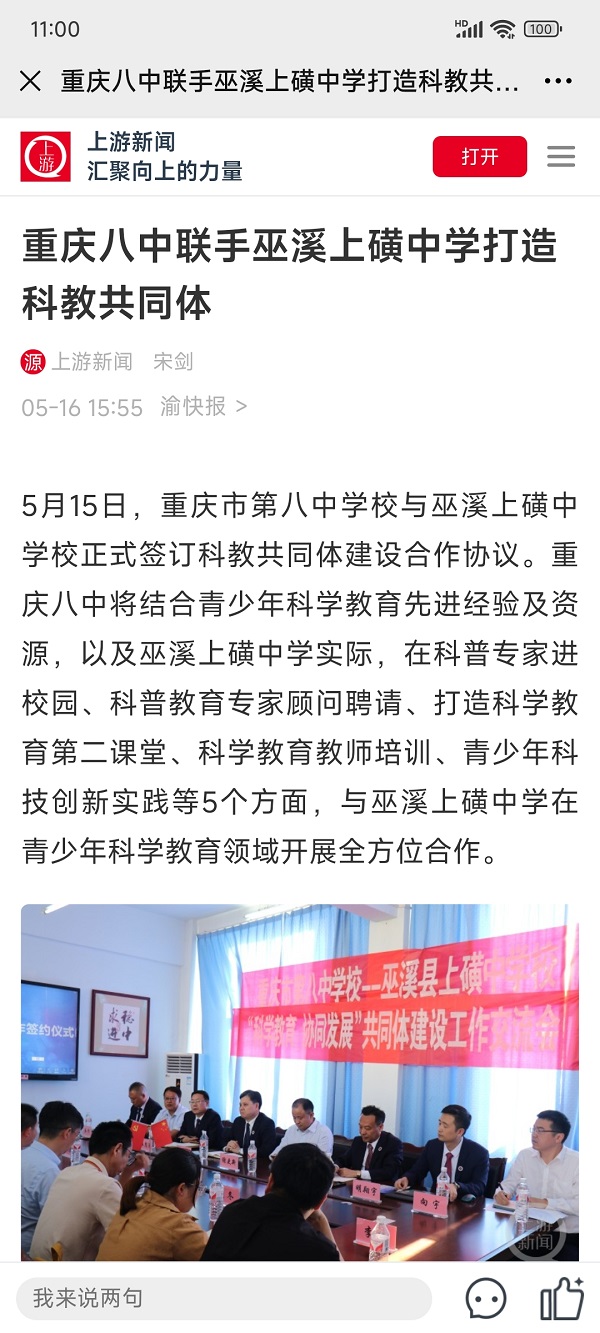Open the three-dot overflow menu
The image size is (600, 1333).
tap(558, 81)
